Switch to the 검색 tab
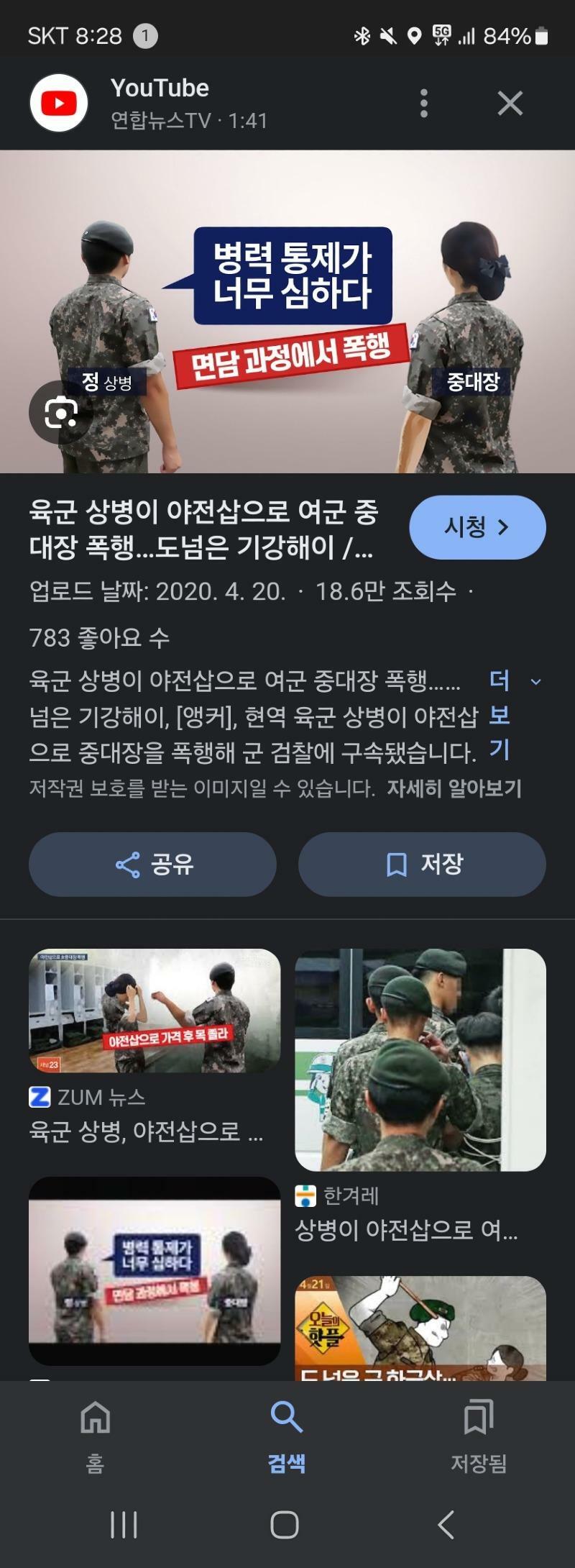The width and height of the screenshot is (575, 1568). click(x=287, y=1431)
